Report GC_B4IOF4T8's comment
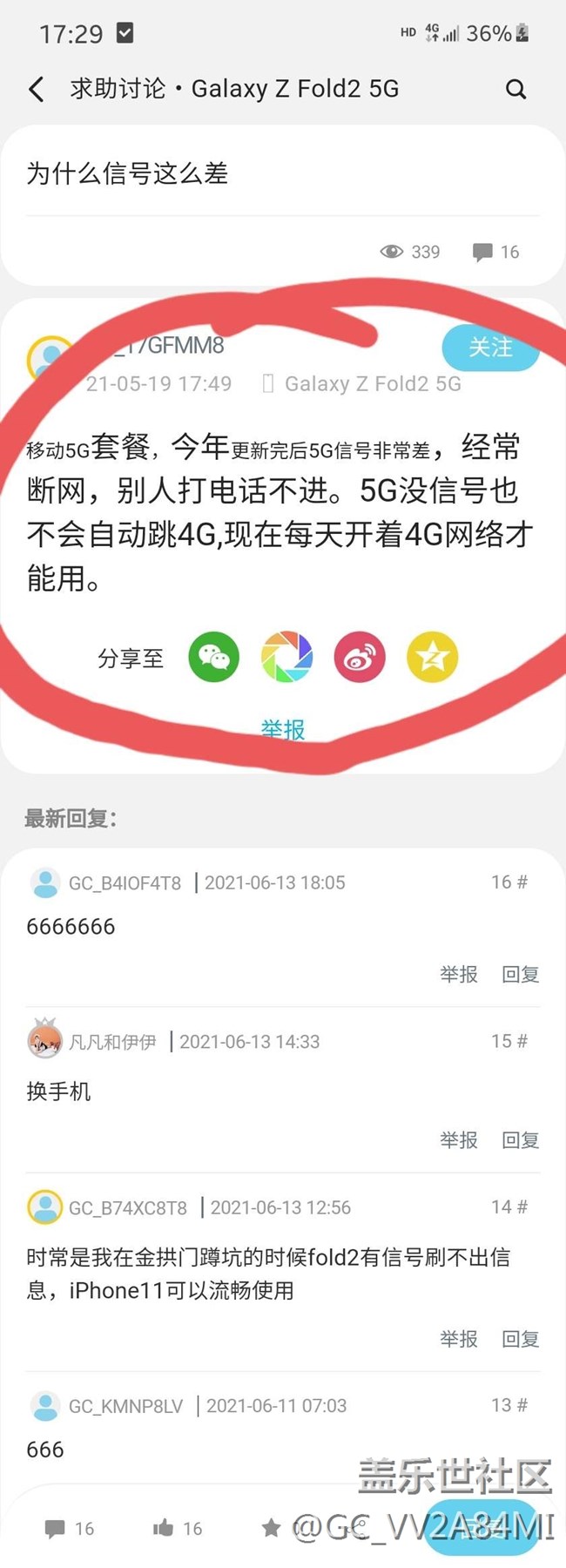566x1568 pixels. click(458, 975)
